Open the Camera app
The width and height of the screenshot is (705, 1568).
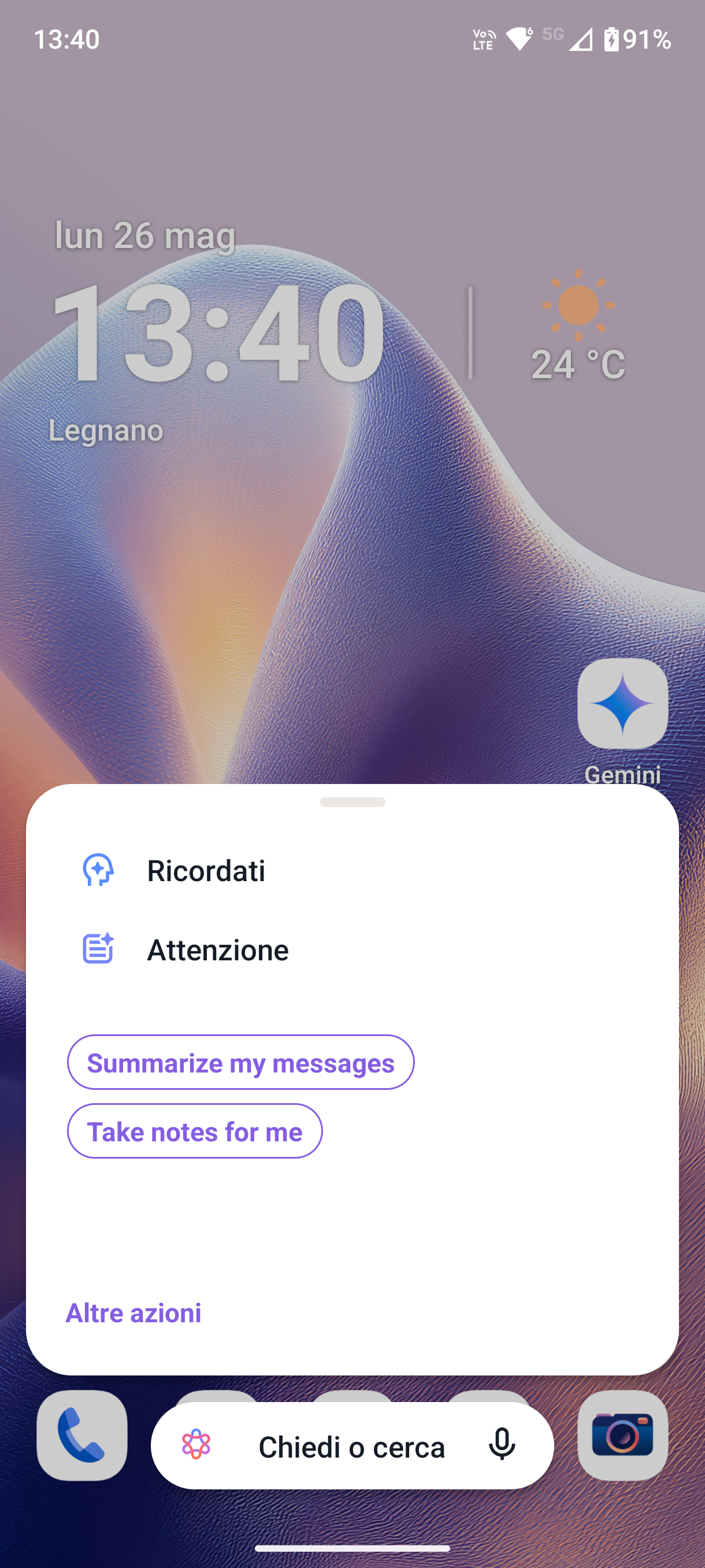tap(622, 1435)
